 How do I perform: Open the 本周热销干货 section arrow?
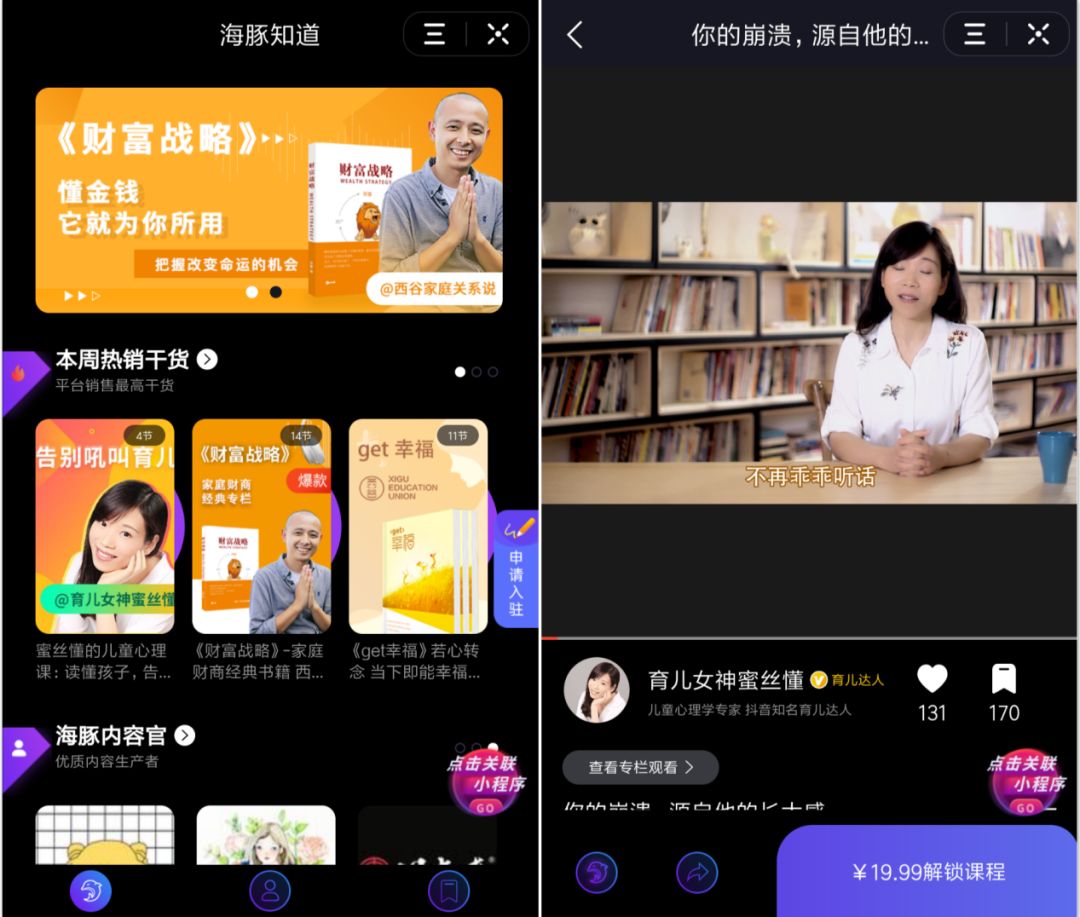coord(207,359)
